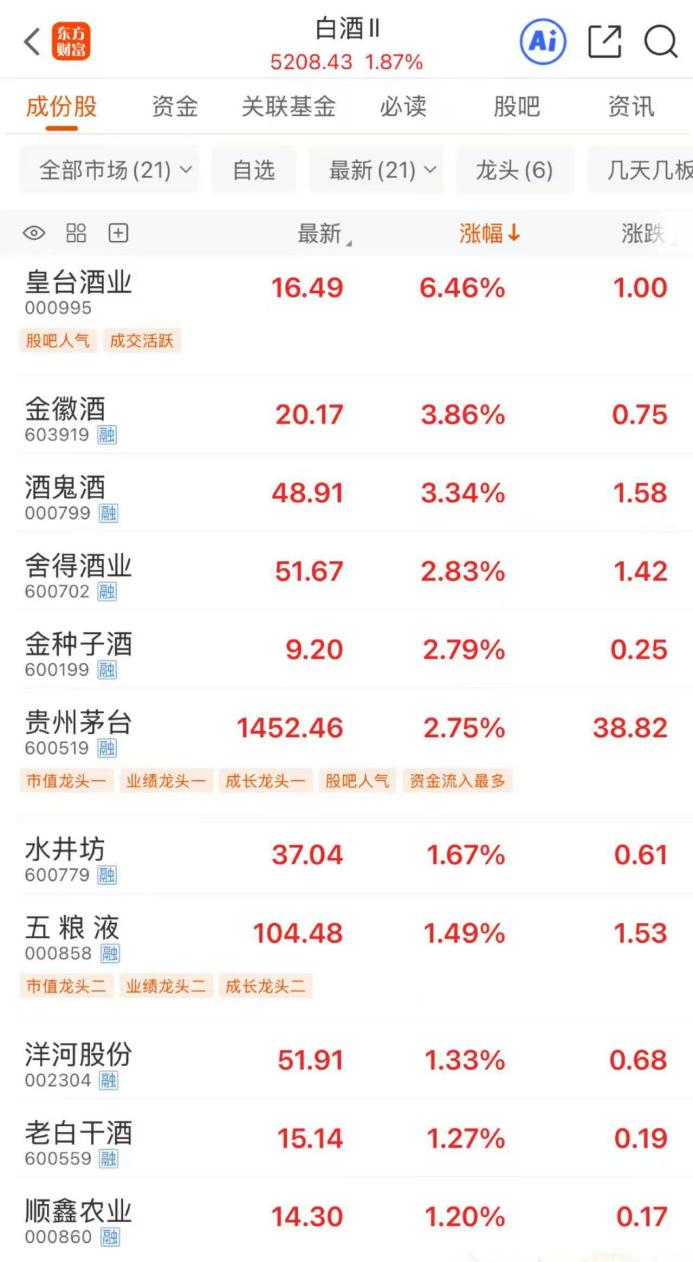The height and width of the screenshot is (1262, 693).
Task: Open the Ai assistant icon
Action: [542, 42]
